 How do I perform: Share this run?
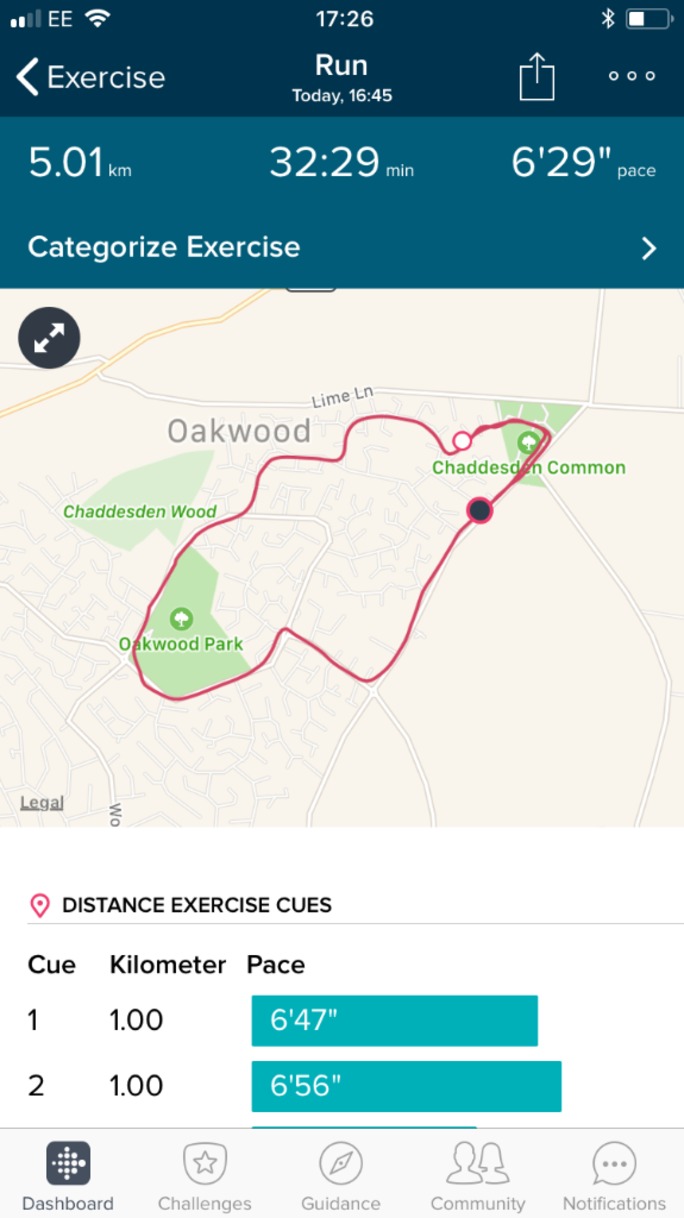click(537, 77)
